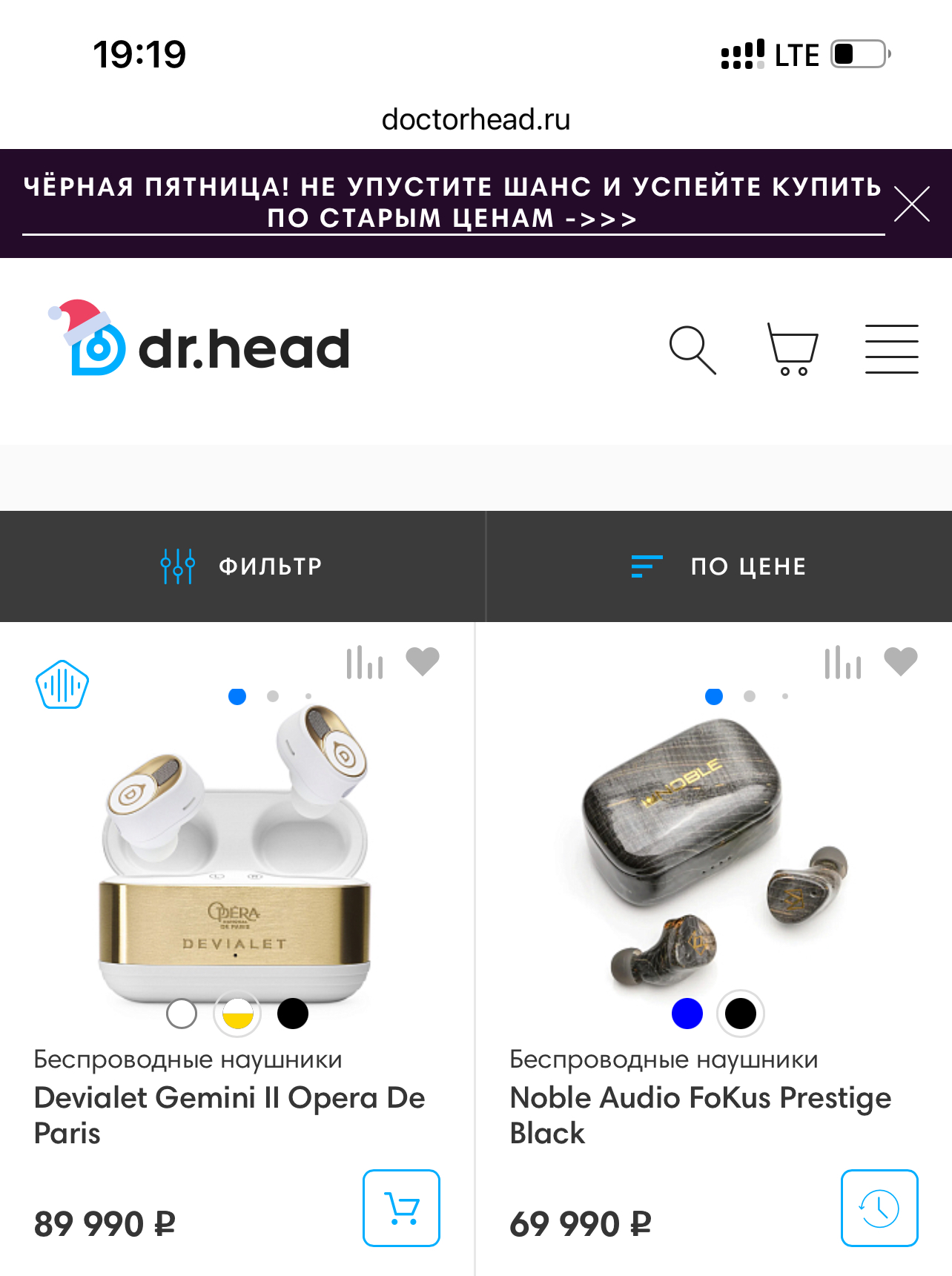The width and height of the screenshot is (952, 1276).
Task: Favorite the Noble Audio FoKus Prestige Black
Action: pyautogui.click(x=901, y=661)
